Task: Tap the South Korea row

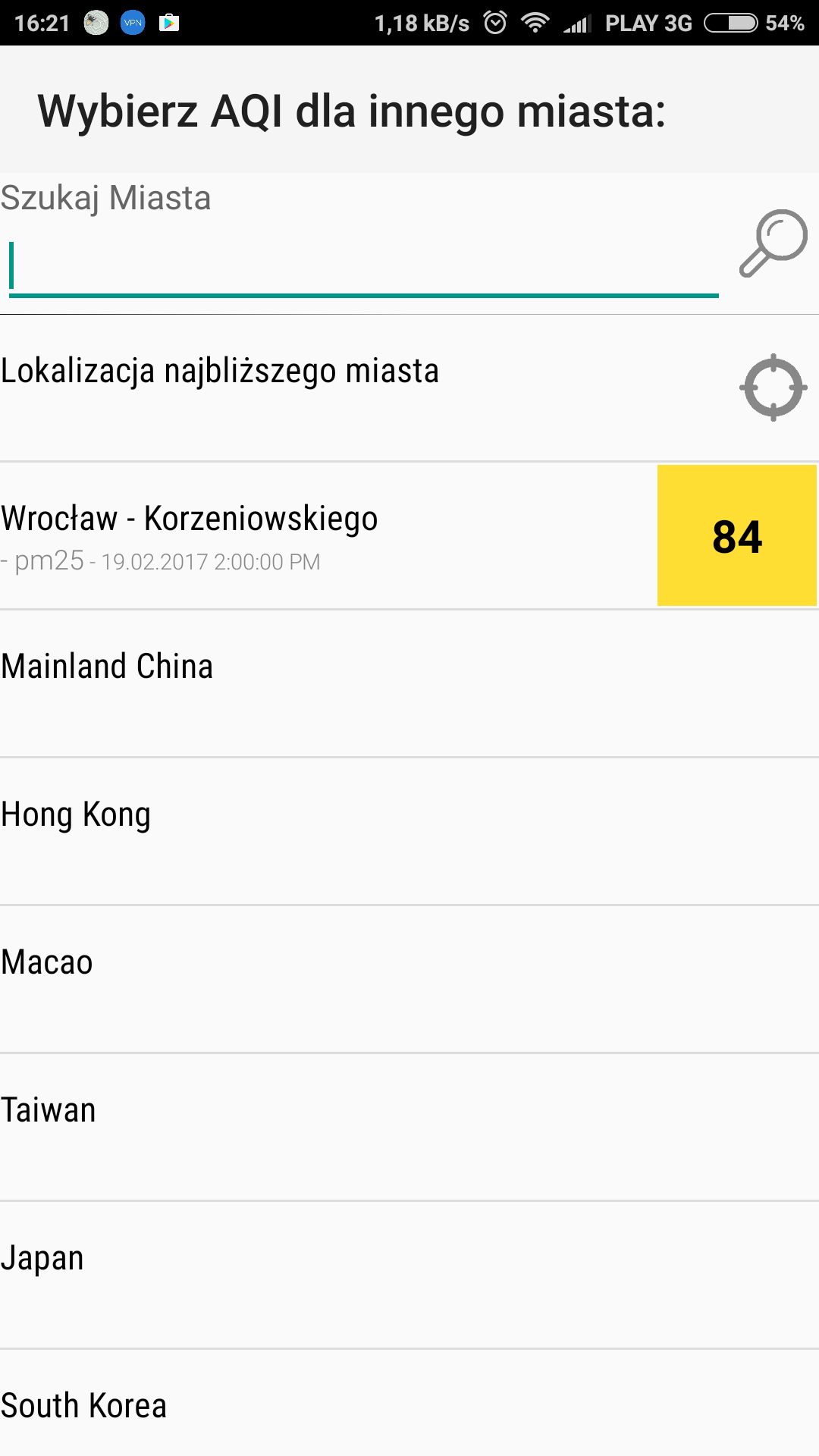Action: [x=409, y=1403]
